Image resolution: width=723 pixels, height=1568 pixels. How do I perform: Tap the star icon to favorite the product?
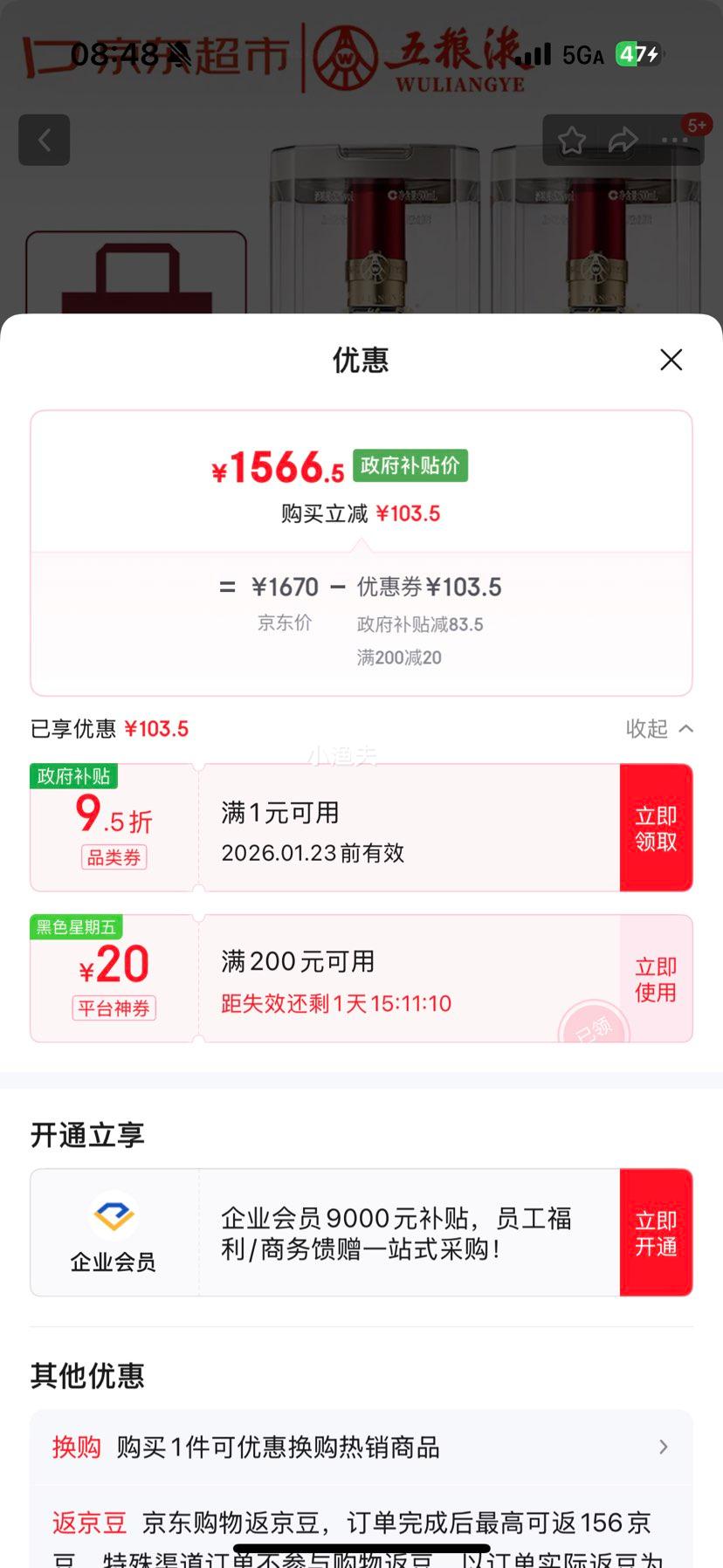tap(573, 139)
